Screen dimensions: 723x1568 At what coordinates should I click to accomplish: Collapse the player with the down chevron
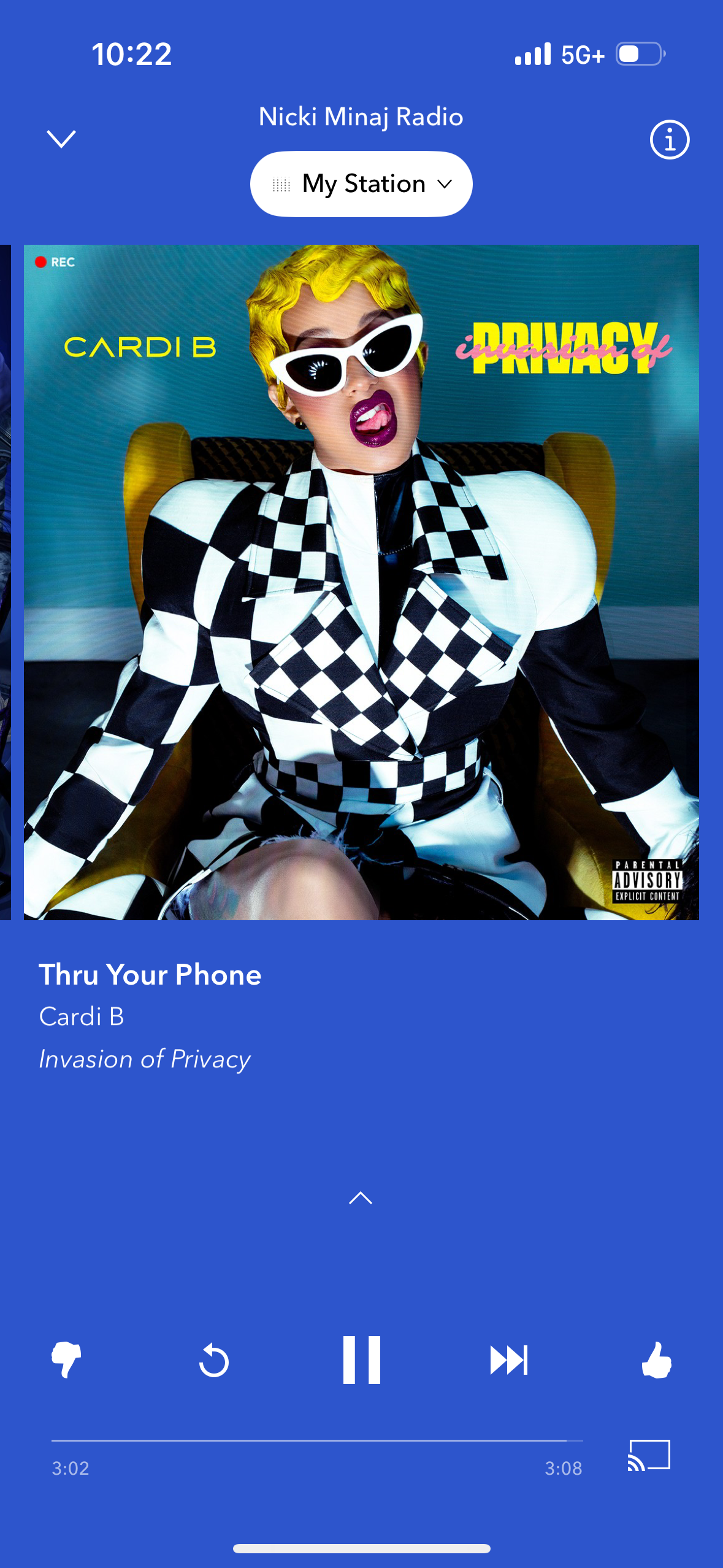point(61,139)
